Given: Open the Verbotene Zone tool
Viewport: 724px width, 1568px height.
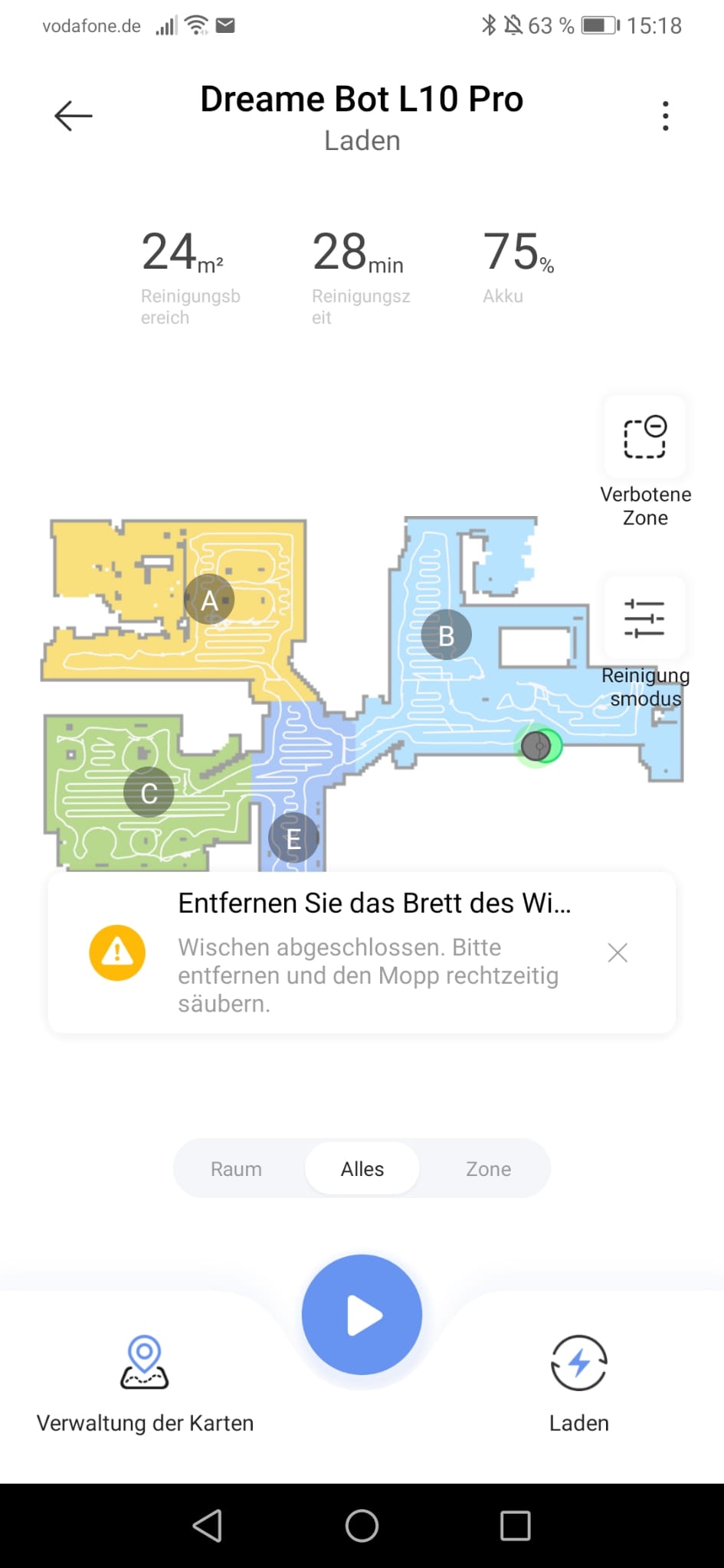Looking at the screenshot, I should 645,437.
